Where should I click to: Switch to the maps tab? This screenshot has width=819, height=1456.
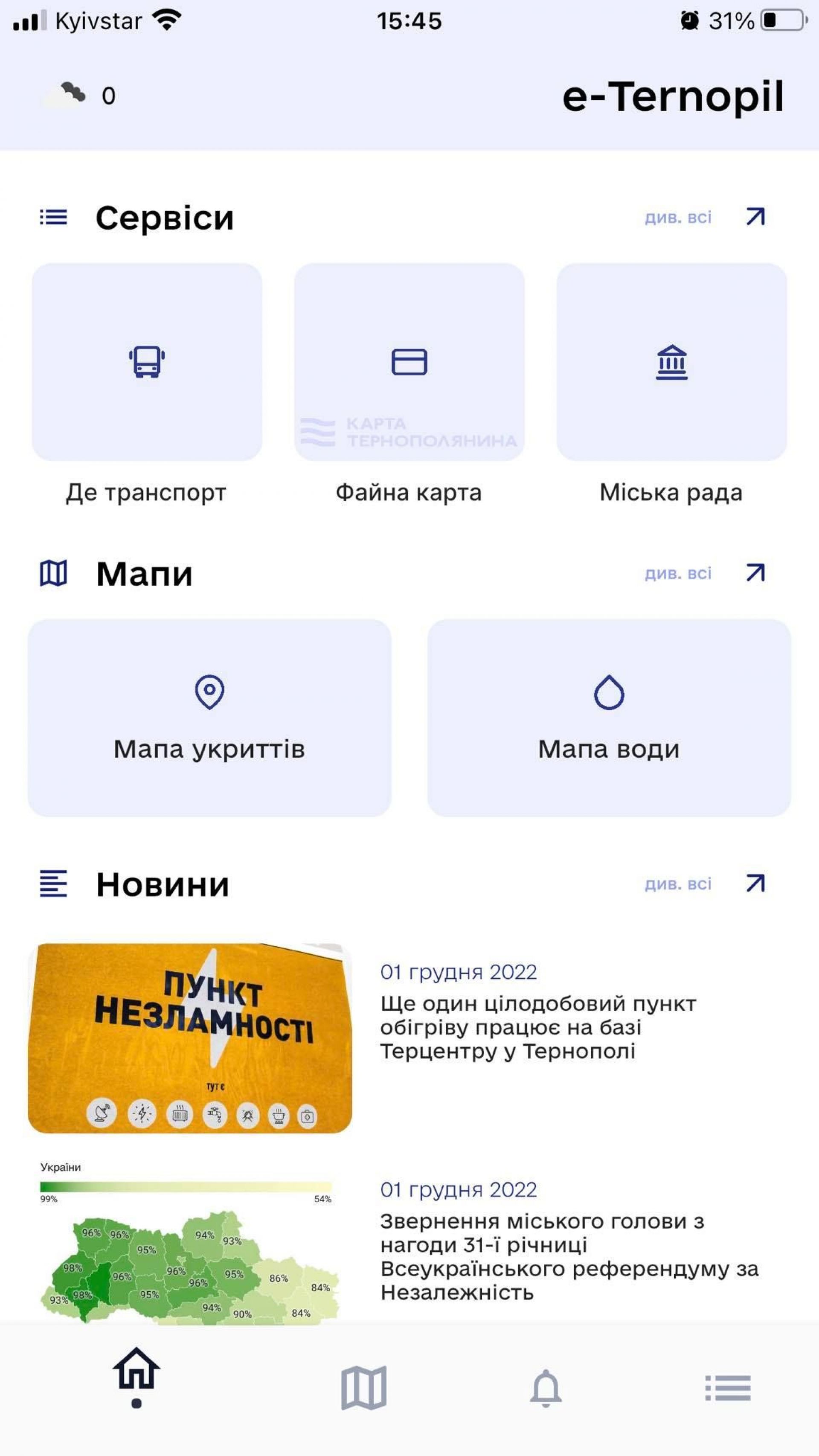pyautogui.click(x=363, y=1388)
